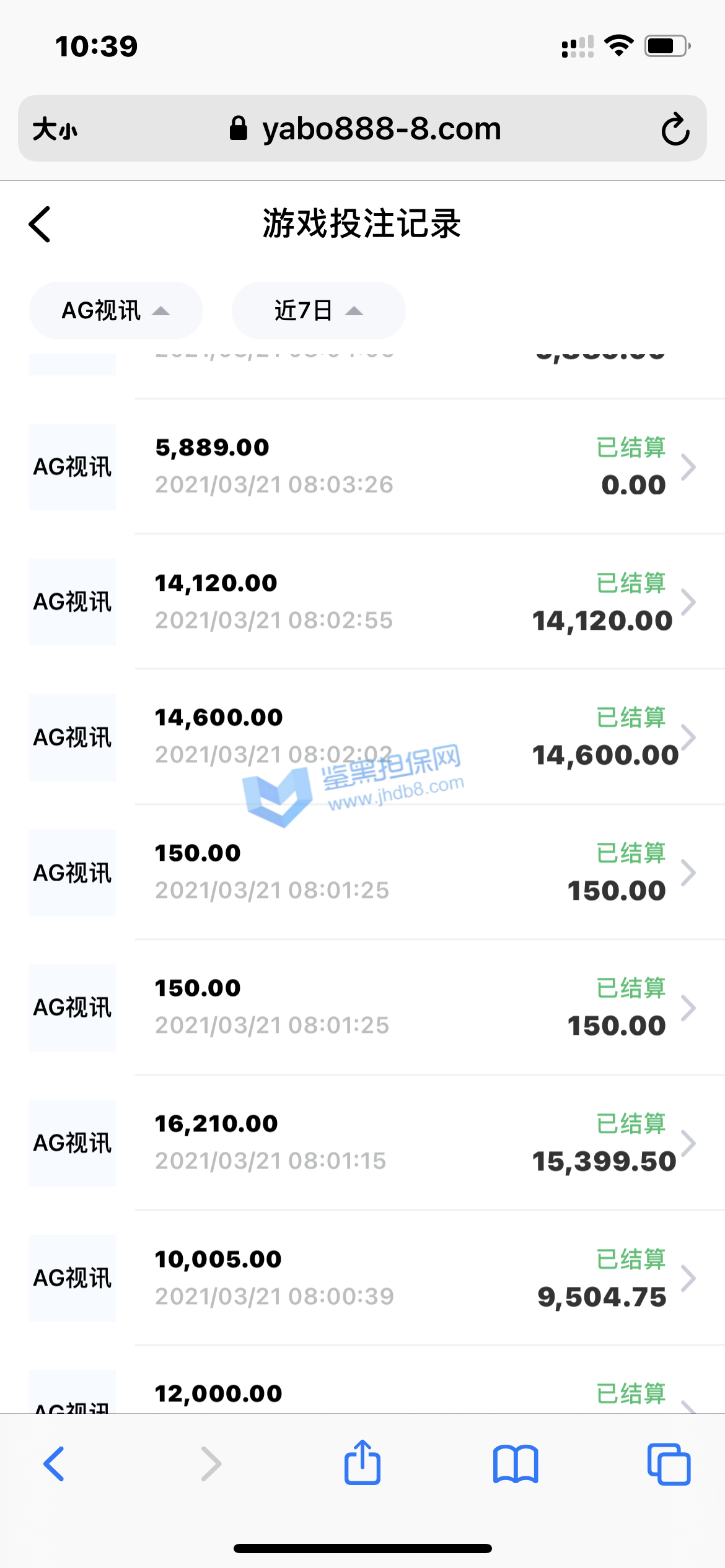This screenshot has width=725, height=1568.
Task: Open browser bookmarks
Action: 516,1464
